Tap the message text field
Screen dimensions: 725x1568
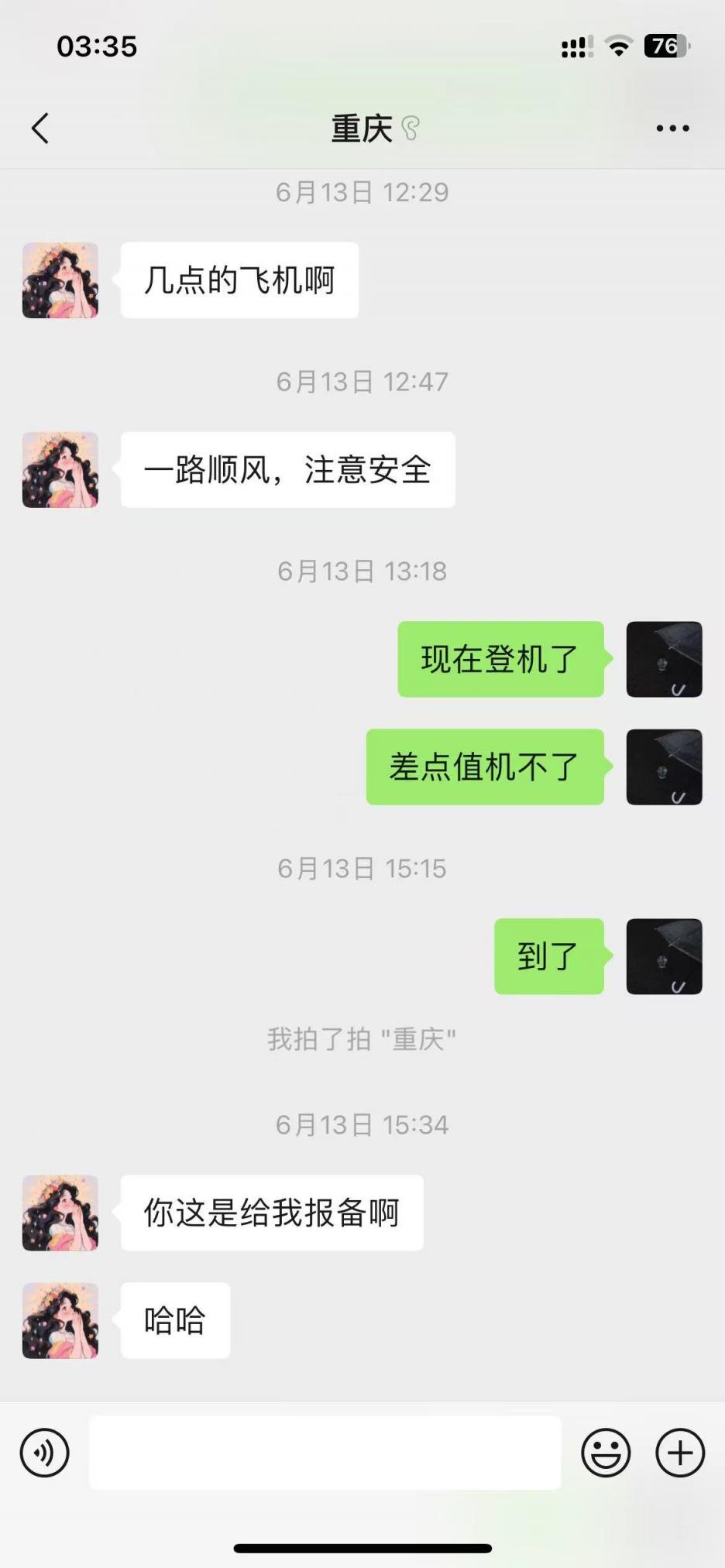click(325, 1453)
